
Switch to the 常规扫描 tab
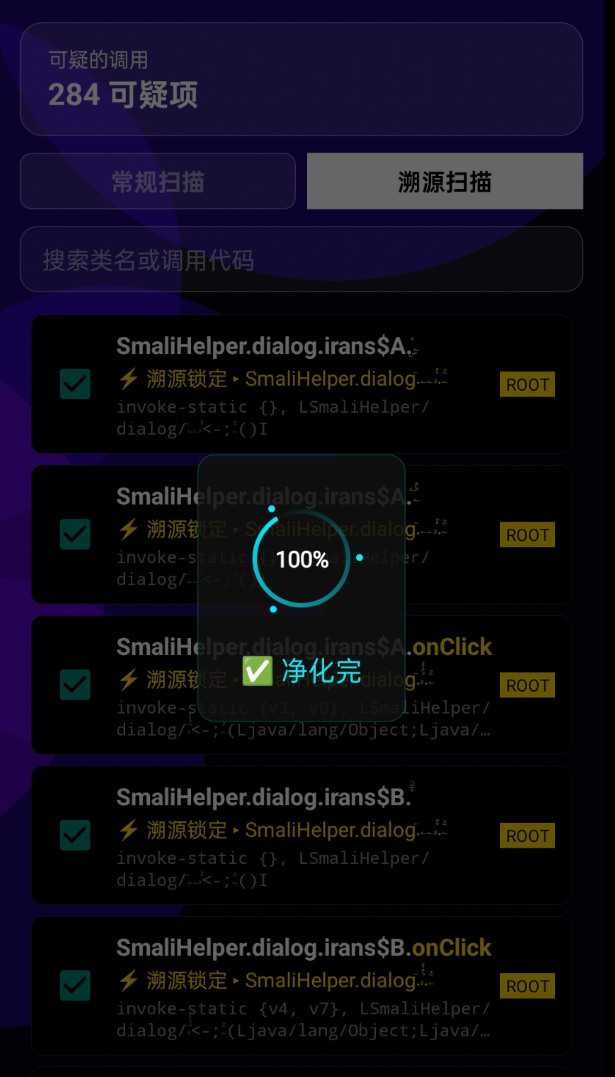coord(158,181)
